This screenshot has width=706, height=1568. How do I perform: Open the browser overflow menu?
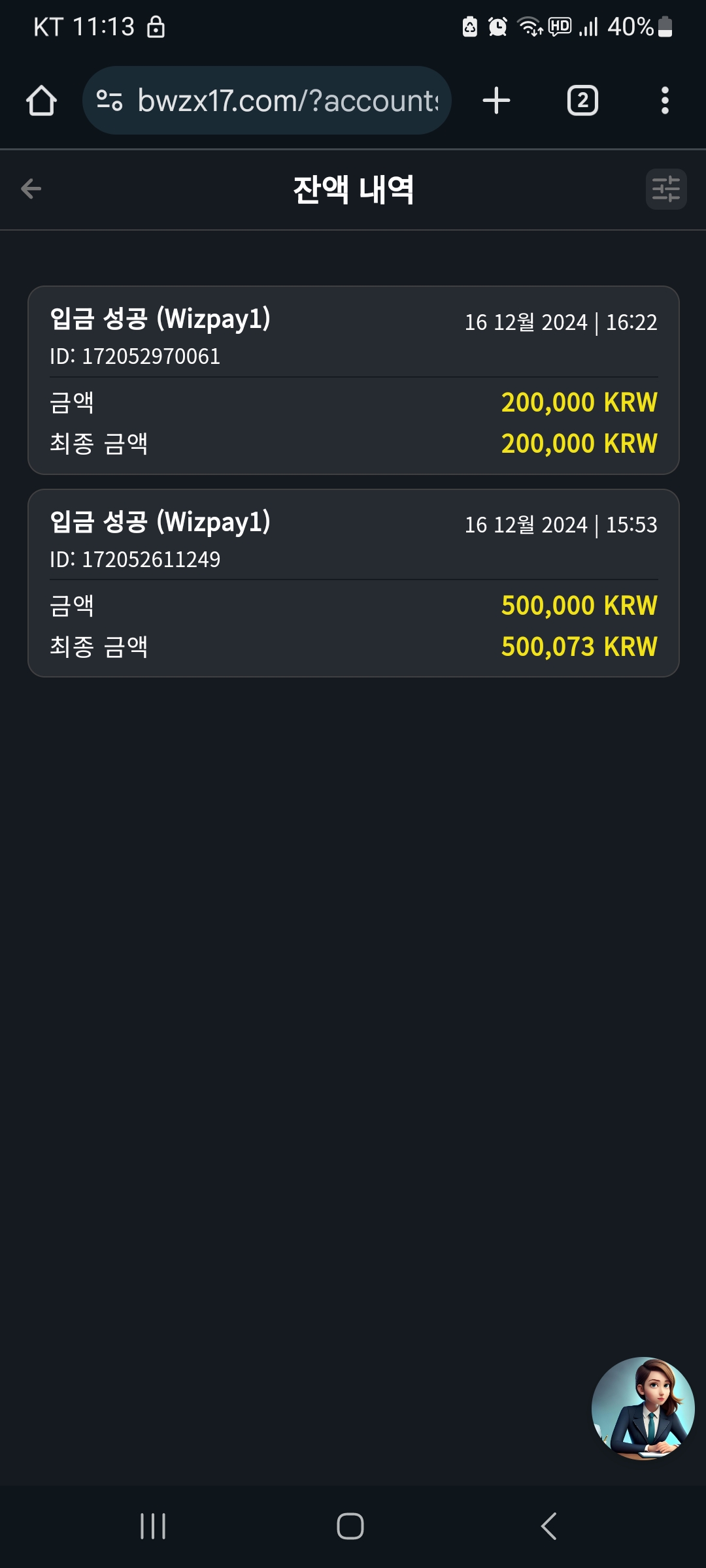coord(665,101)
